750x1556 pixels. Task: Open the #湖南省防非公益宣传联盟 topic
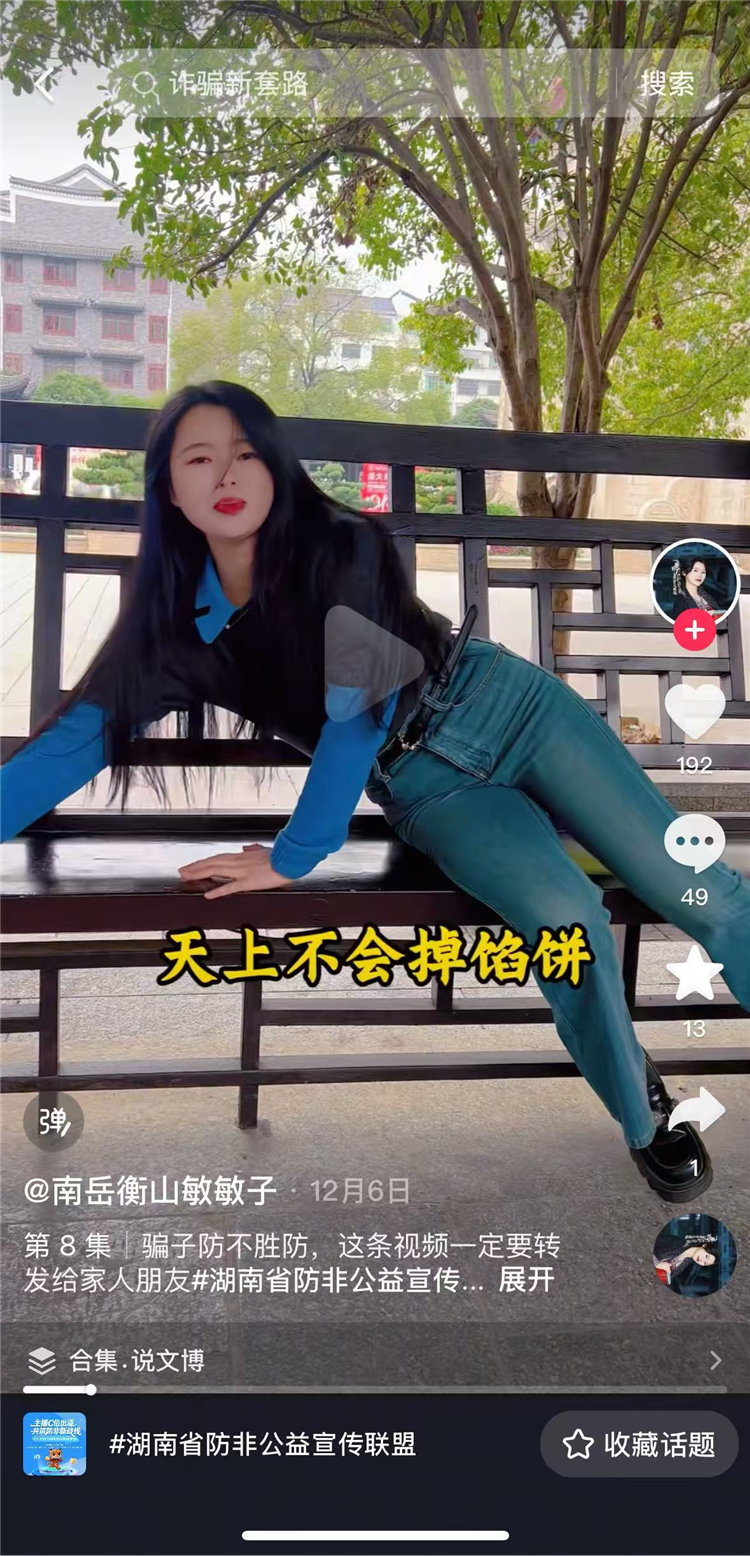click(262, 1444)
